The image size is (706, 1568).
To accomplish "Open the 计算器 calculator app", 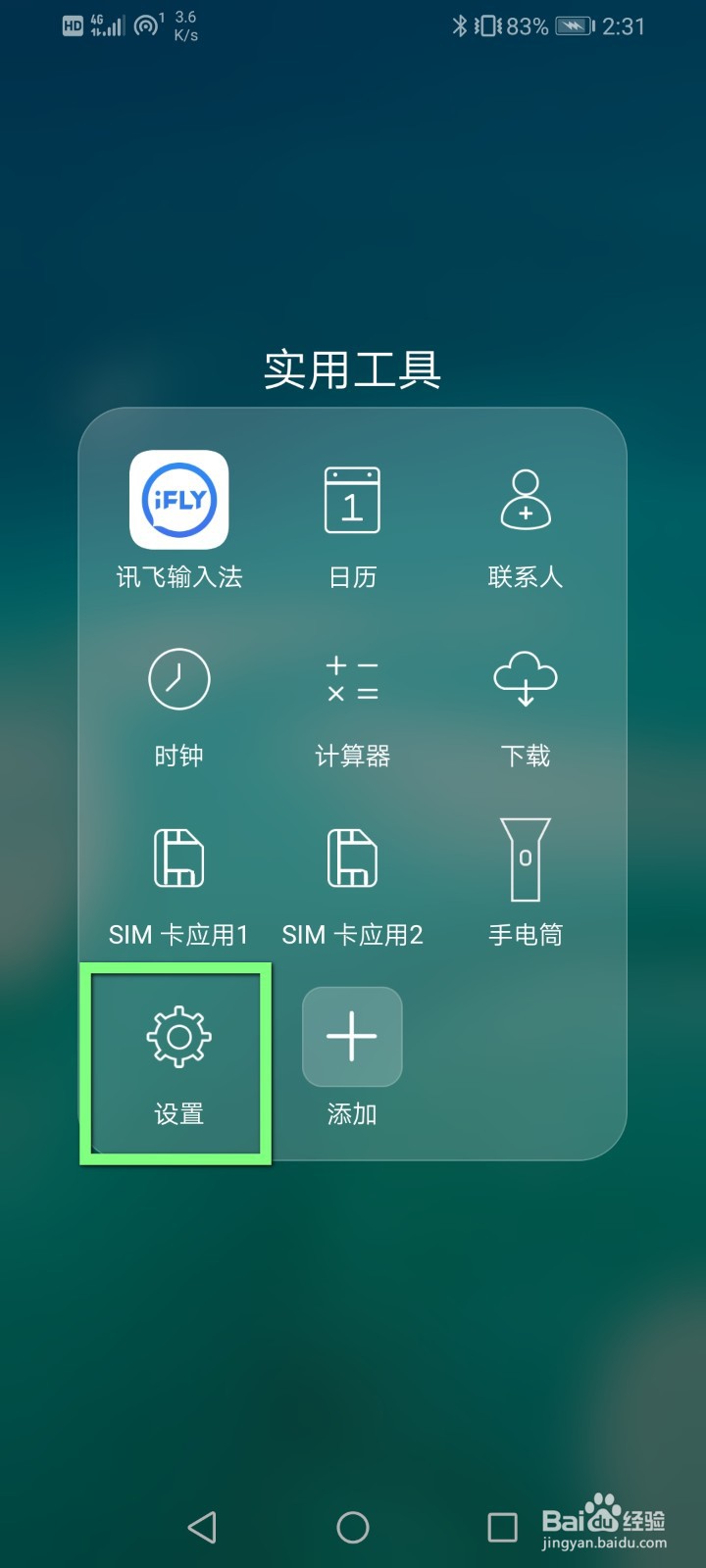I will point(351,678).
